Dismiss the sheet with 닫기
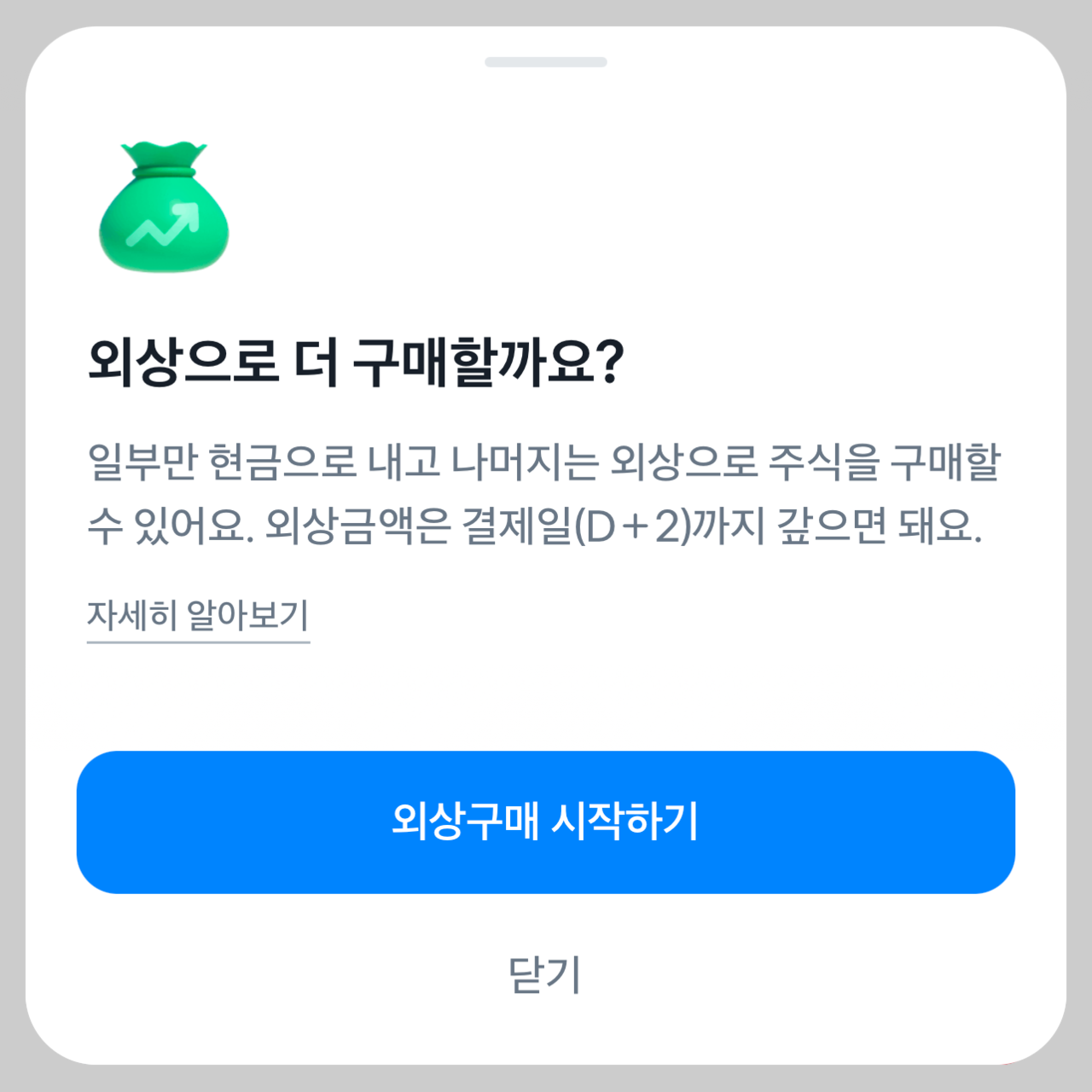 [544, 974]
